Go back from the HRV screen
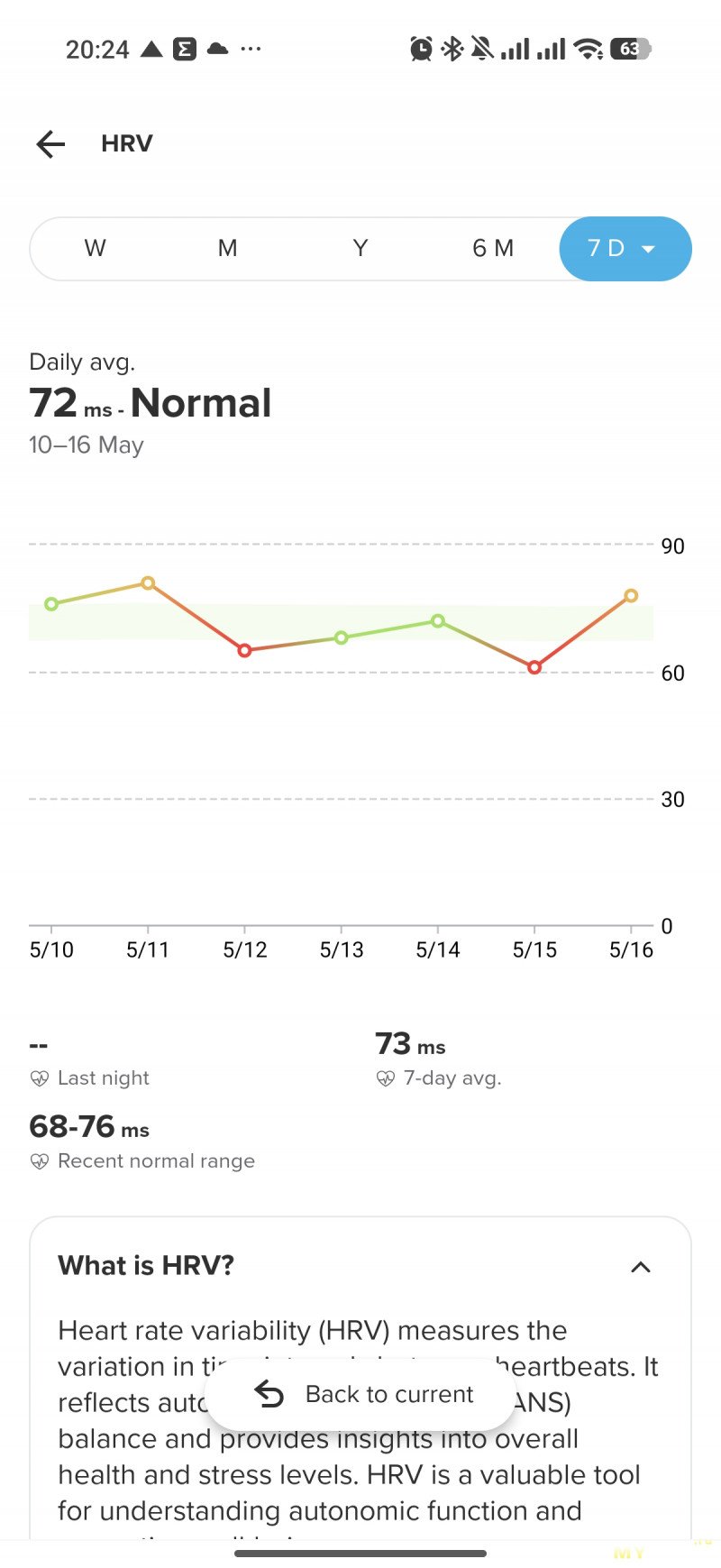The image size is (721, 1568). [51, 144]
